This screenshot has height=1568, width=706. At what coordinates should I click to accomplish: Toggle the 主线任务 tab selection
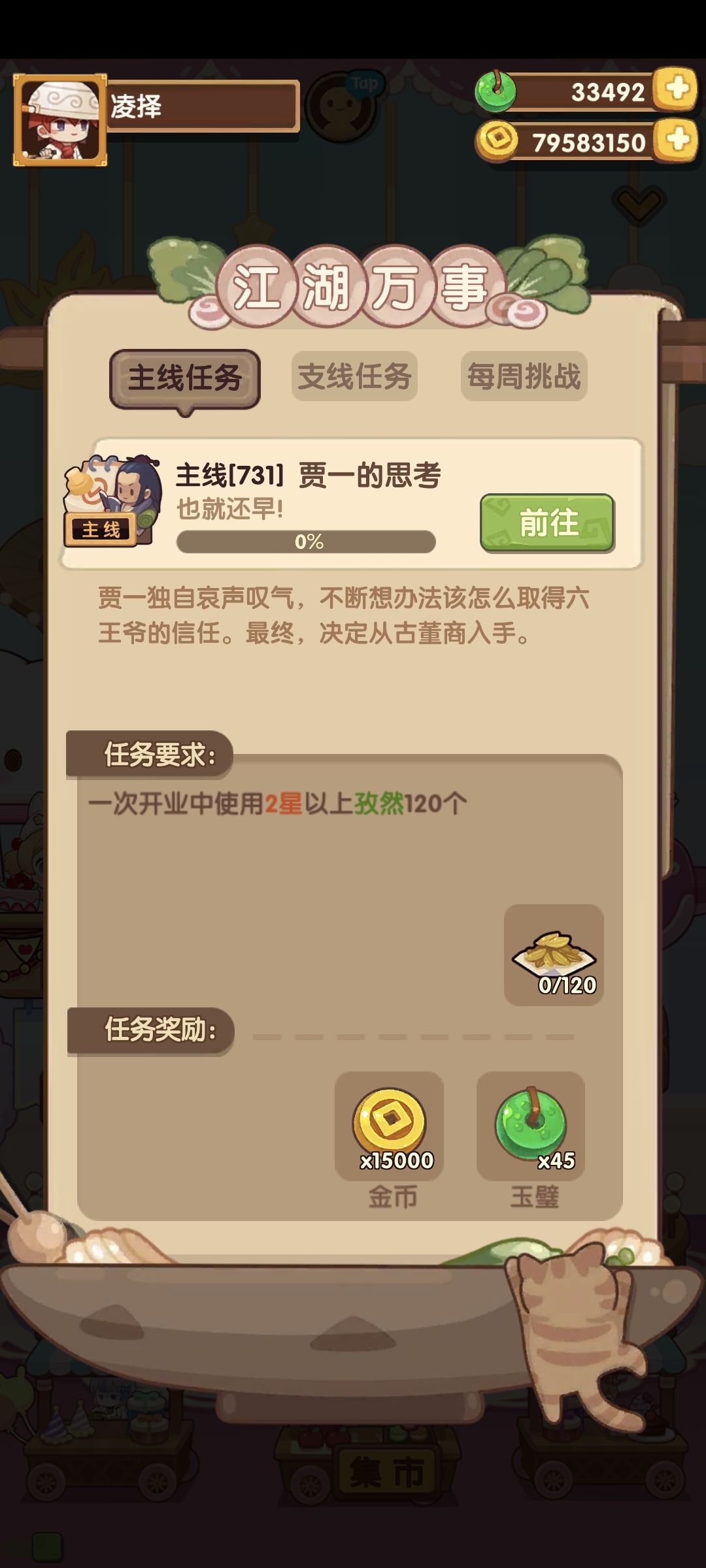[x=185, y=376]
